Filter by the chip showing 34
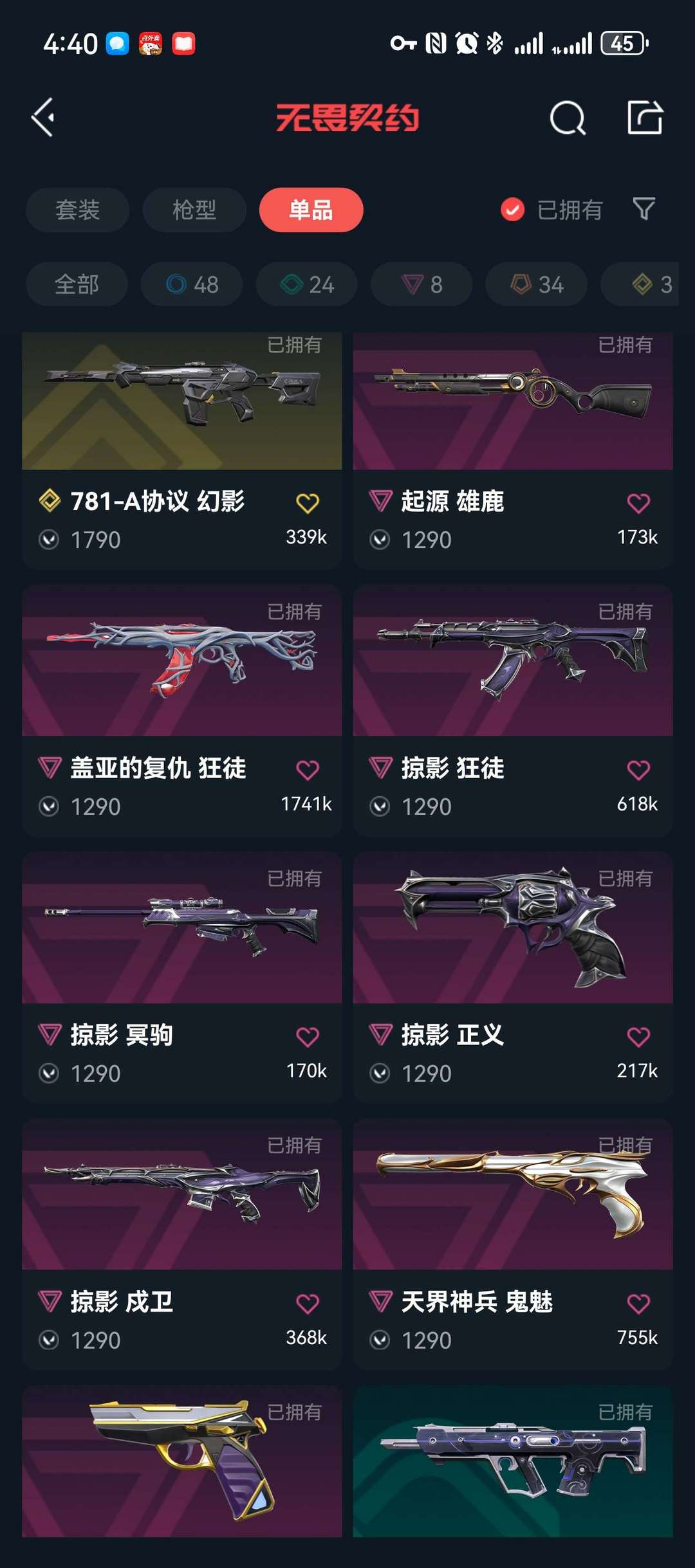695x1568 pixels. point(537,284)
